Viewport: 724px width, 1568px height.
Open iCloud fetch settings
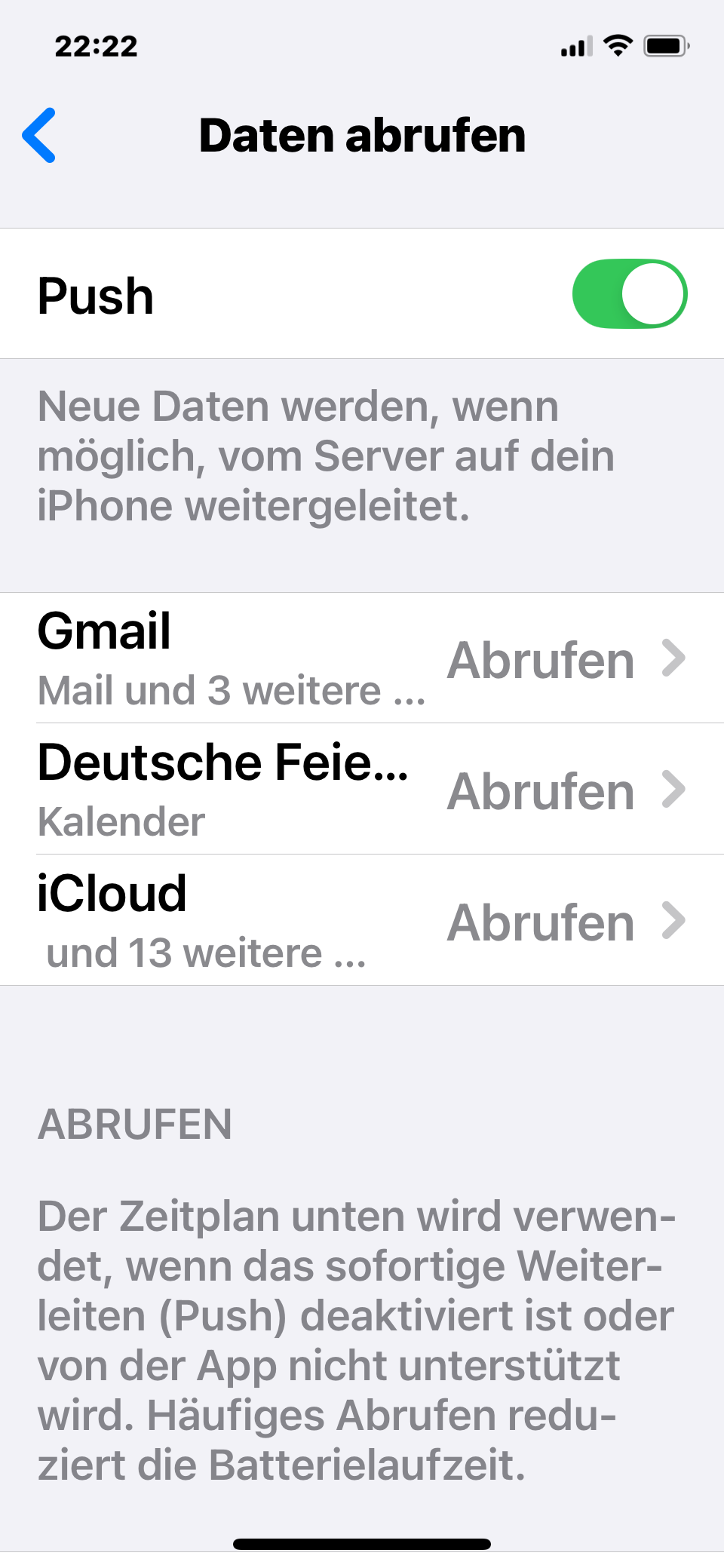point(362,921)
